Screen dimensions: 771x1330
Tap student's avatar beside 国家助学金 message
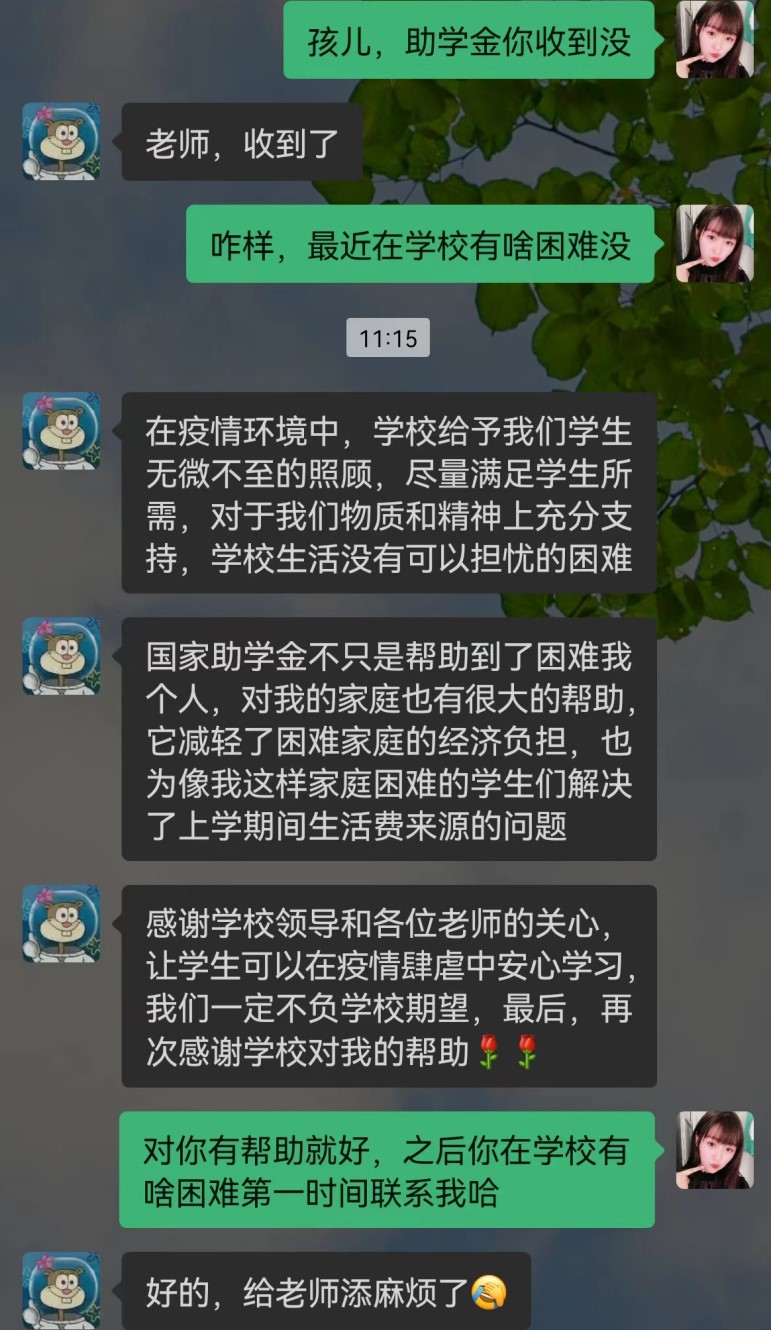tap(61, 656)
